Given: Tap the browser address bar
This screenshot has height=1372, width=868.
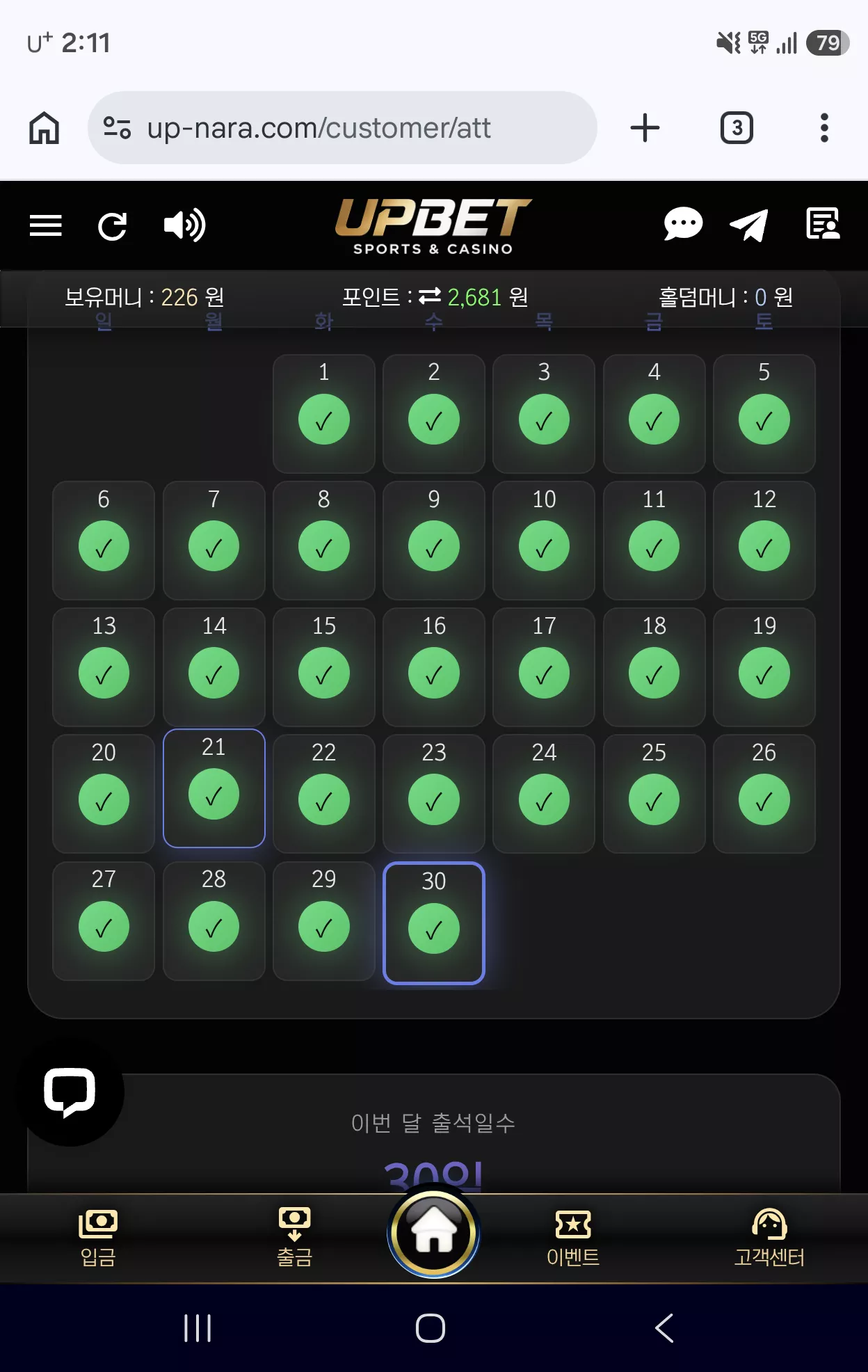Looking at the screenshot, I should coord(342,128).
